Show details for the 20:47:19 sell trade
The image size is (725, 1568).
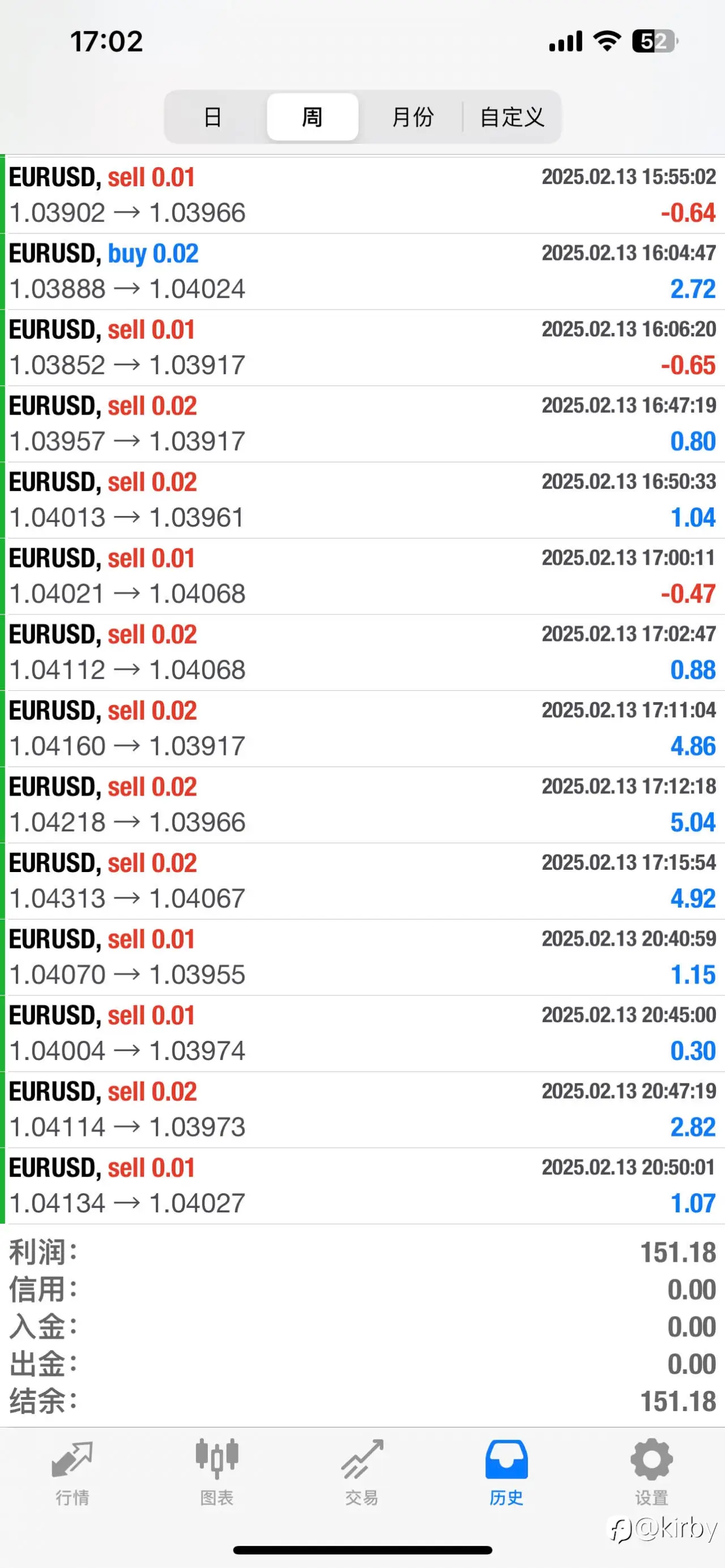[x=364, y=1110]
